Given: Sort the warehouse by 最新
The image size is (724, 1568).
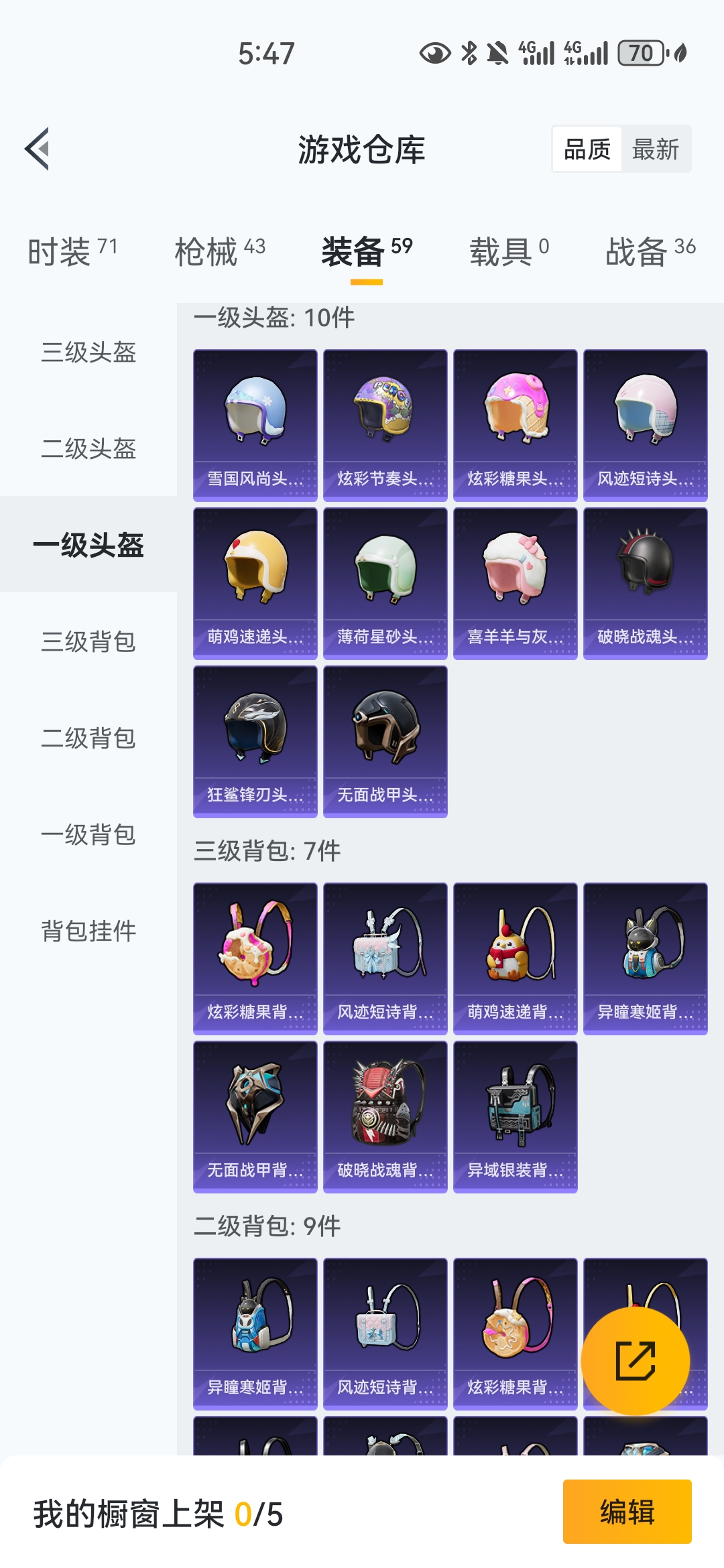Looking at the screenshot, I should tap(655, 149).
